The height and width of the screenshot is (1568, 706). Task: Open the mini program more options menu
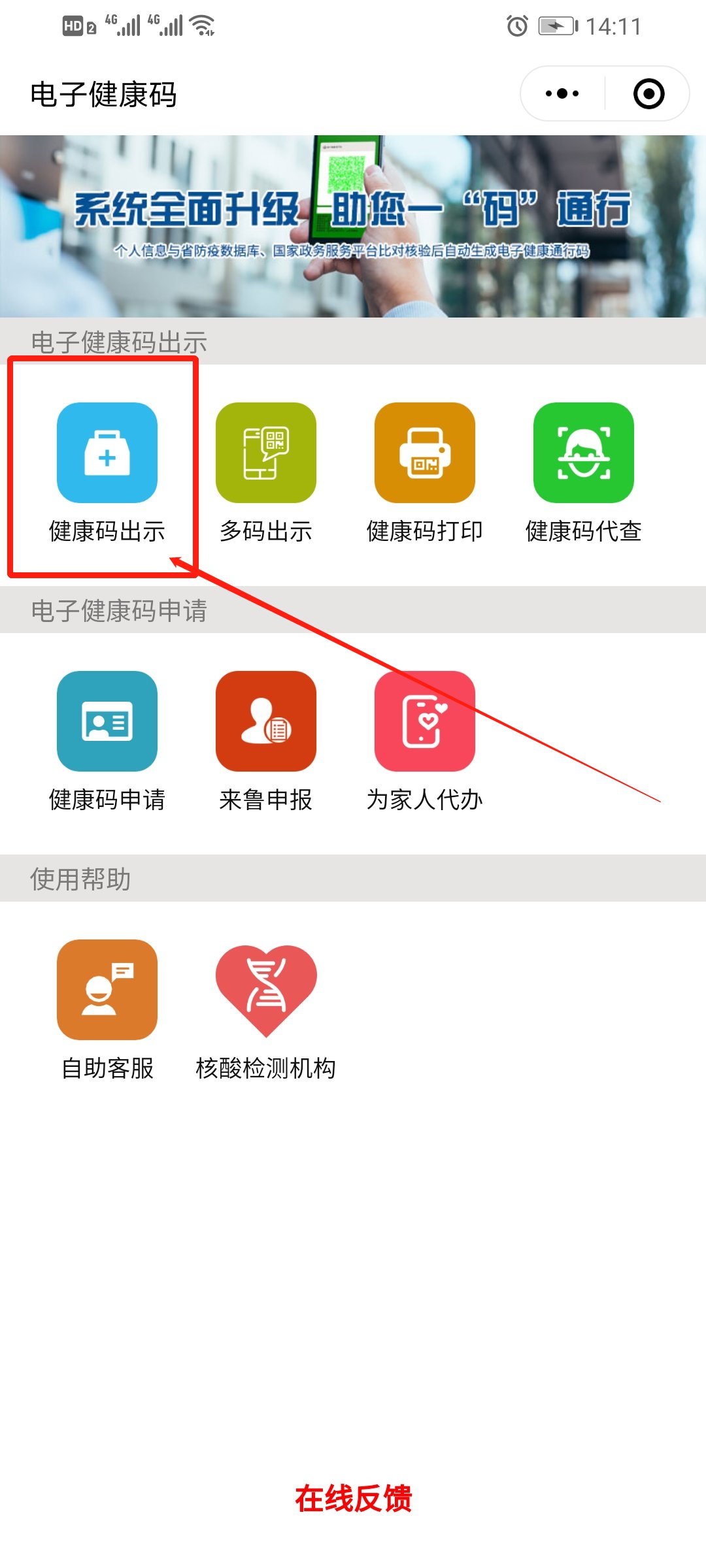click(562, 93)
